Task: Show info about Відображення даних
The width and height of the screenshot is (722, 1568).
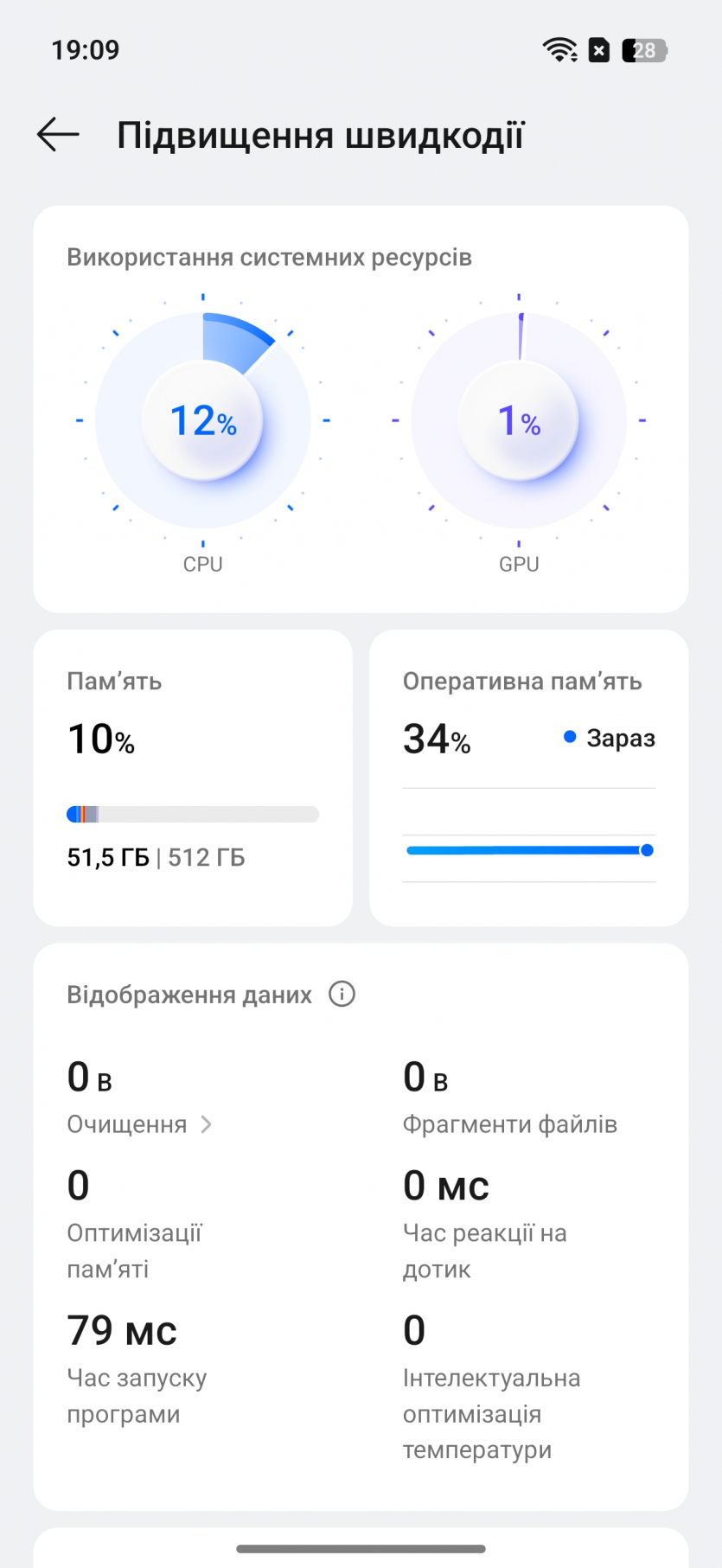Action: (342, 995)
